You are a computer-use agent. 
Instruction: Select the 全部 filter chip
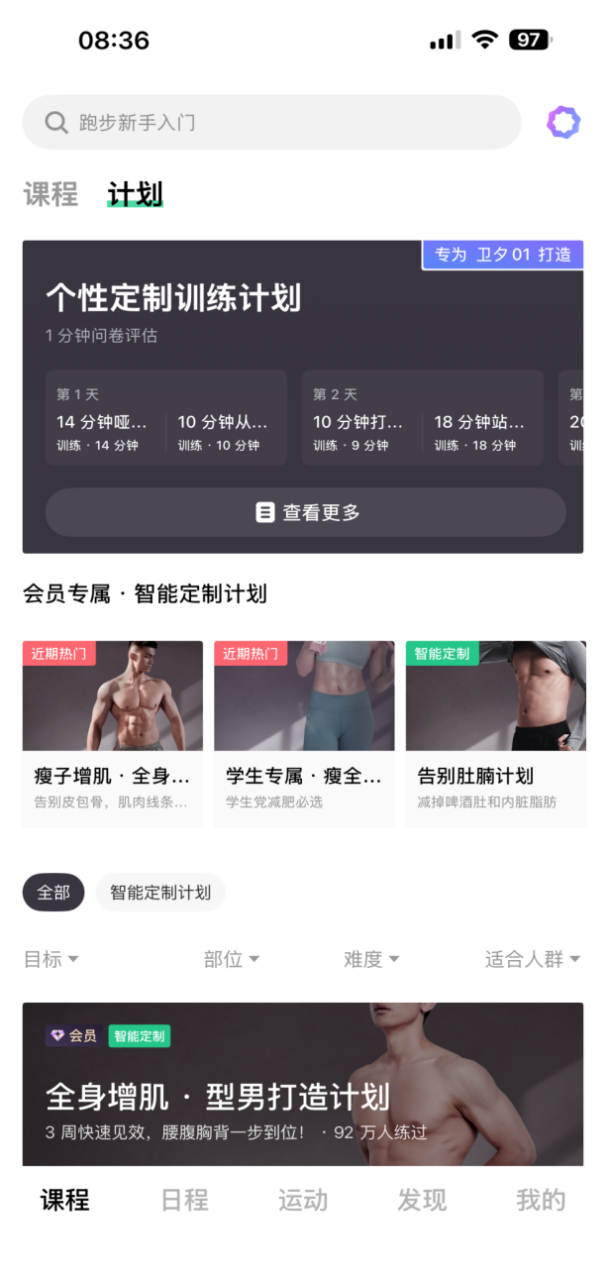tap(53, 892)
